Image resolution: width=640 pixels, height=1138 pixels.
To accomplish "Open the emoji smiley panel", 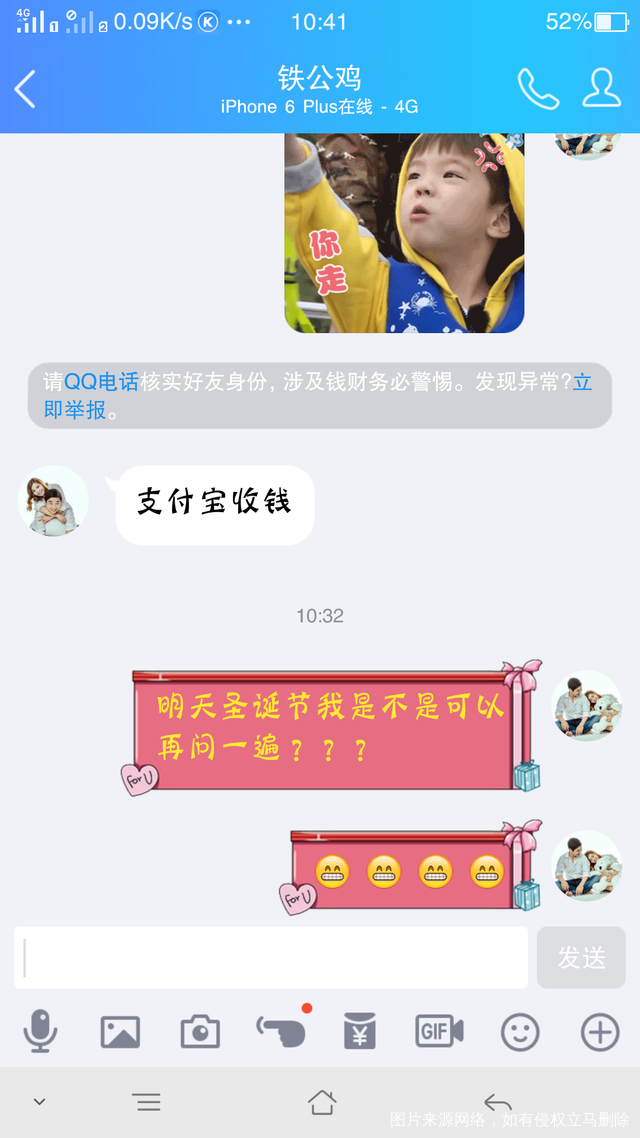I will 520,1031.
